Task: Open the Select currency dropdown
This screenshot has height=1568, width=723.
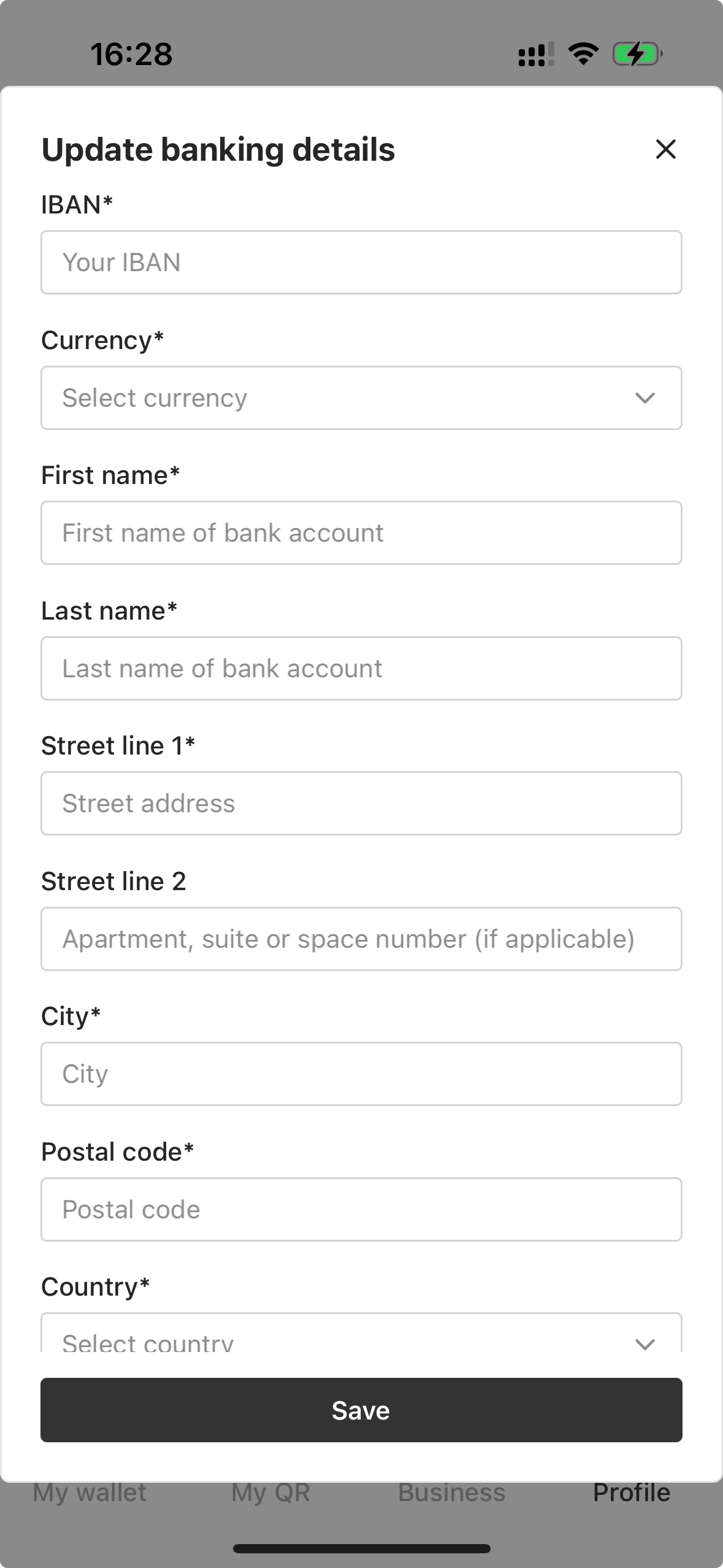Action: click(361, 398)
